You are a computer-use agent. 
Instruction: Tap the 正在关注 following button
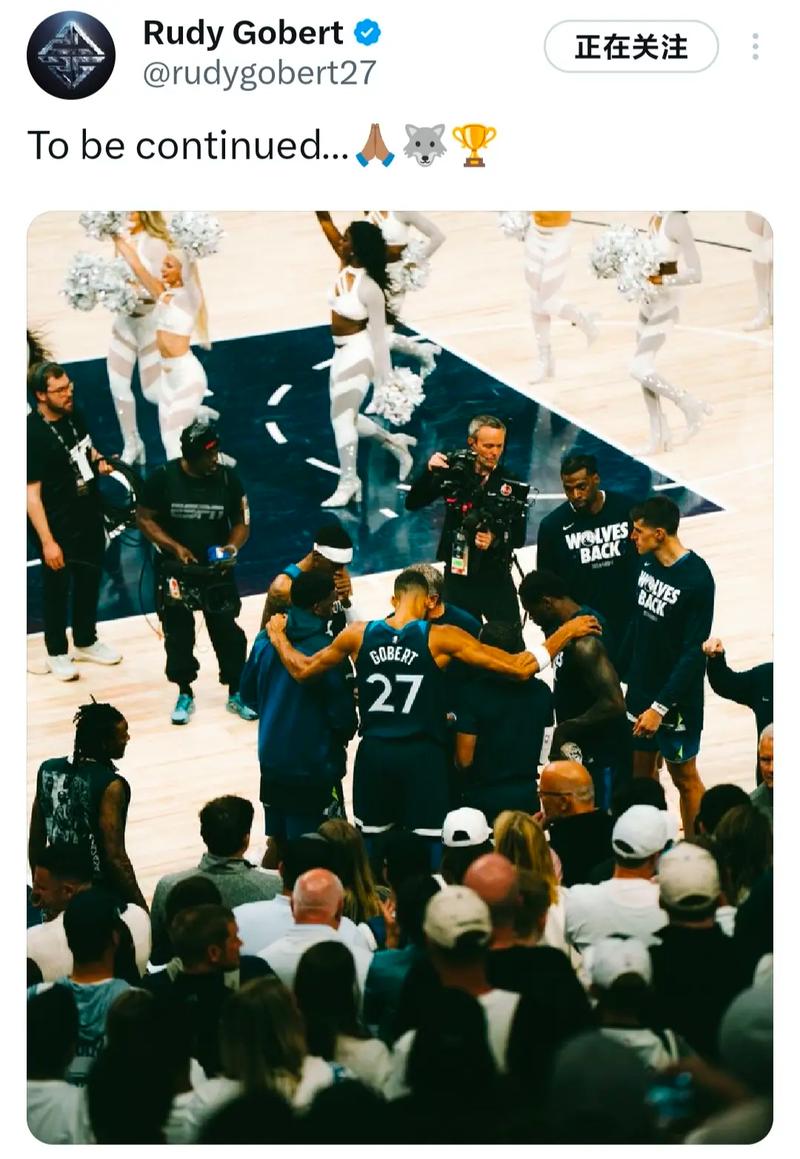631,47
